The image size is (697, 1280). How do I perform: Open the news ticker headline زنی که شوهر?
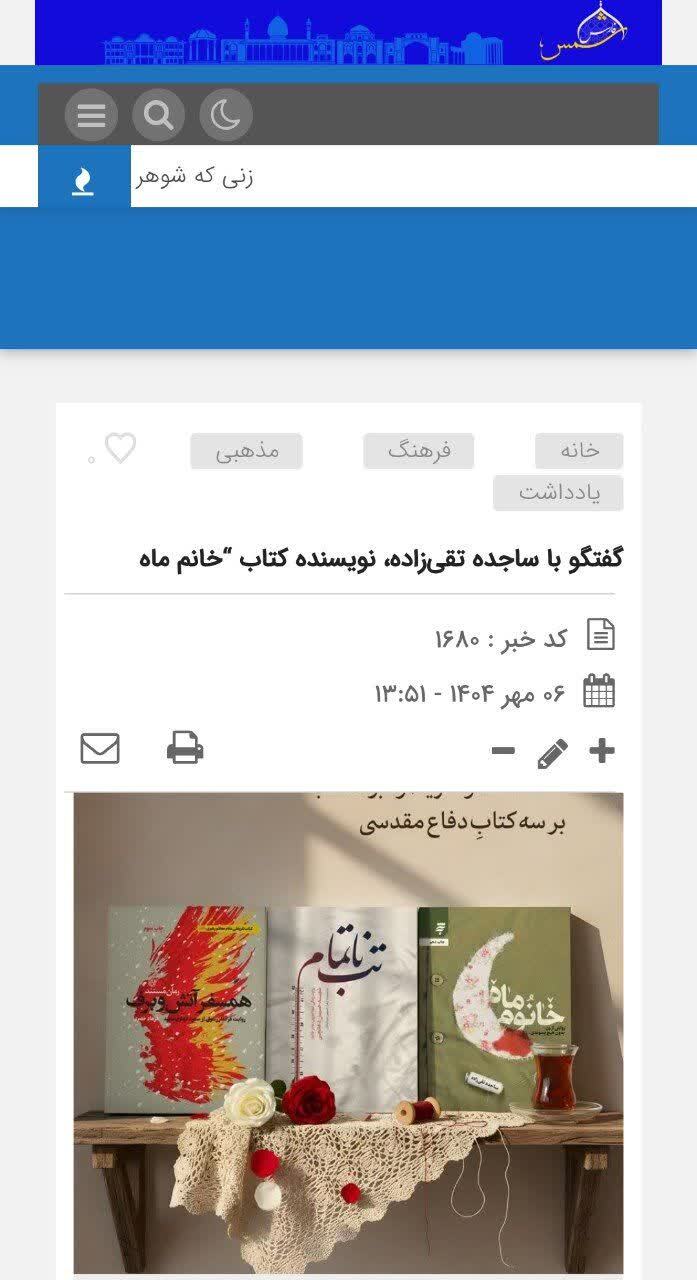[195, 177]
